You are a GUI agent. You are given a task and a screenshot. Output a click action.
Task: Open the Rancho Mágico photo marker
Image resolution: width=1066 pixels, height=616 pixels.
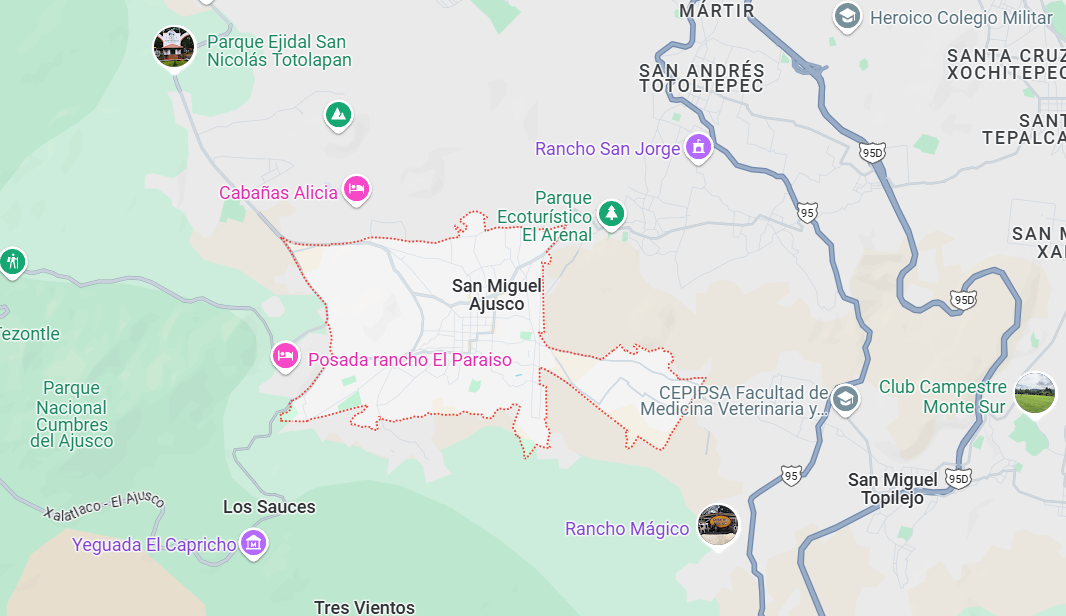(717, 524)
